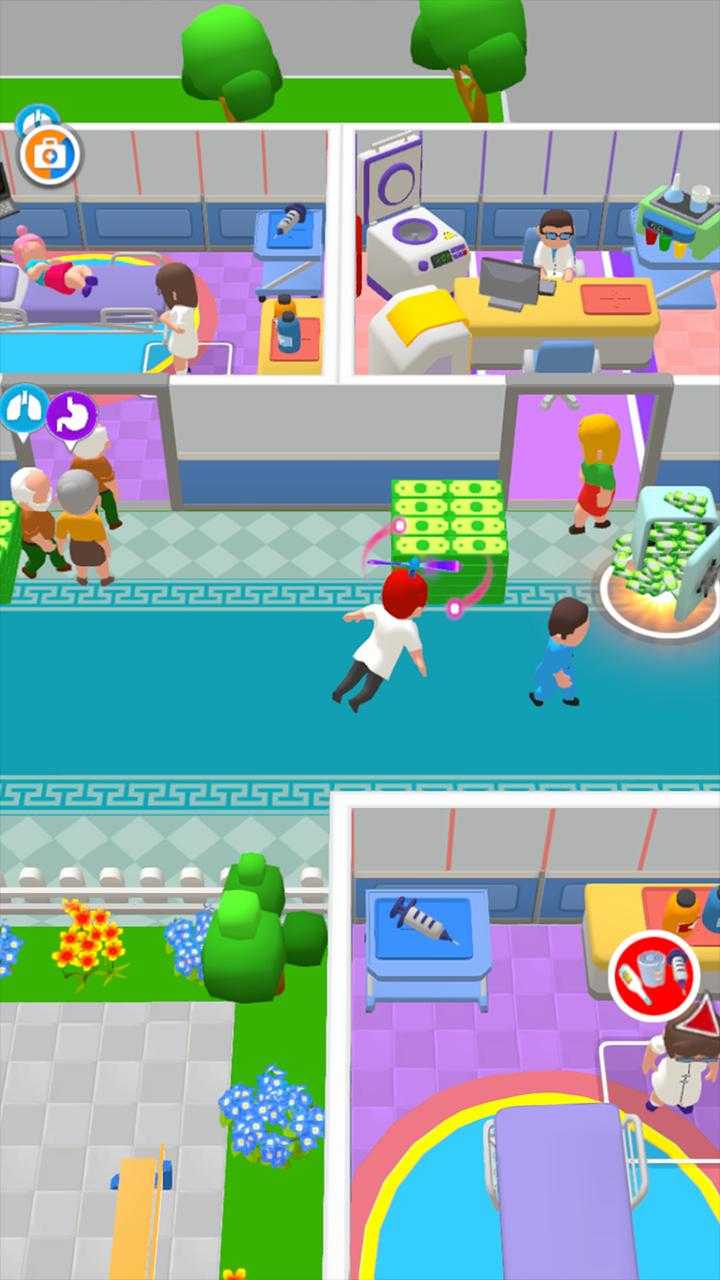The image size is (720, 1280).
Task: Tap the first-aid kit icon
Action: 49,154
